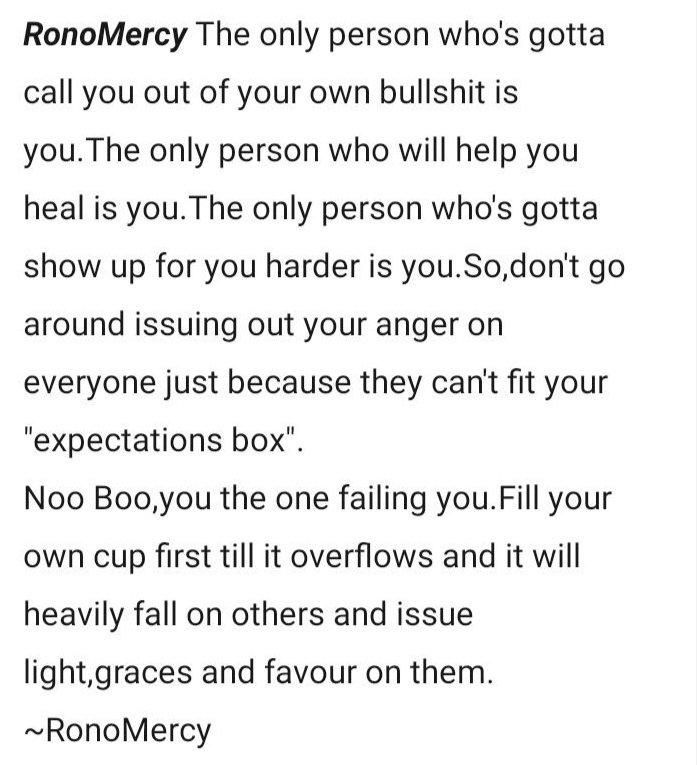The width and height of the screenshot is (697, 765).
Task: Open the RonoMercy profile from the bold username
Action: point(103,37)
